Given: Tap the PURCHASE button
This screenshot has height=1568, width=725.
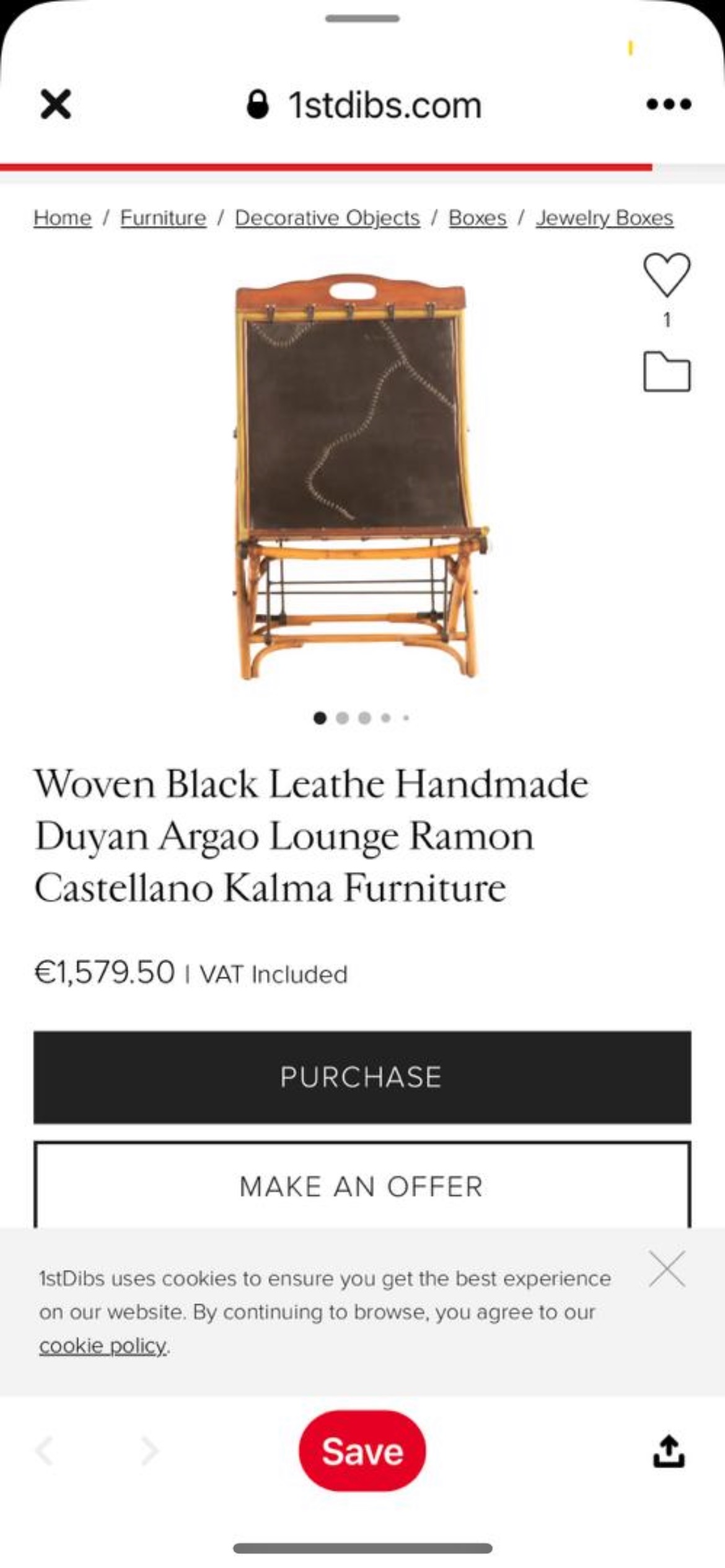Looking at the screenshot, I should click(362, 1077).
